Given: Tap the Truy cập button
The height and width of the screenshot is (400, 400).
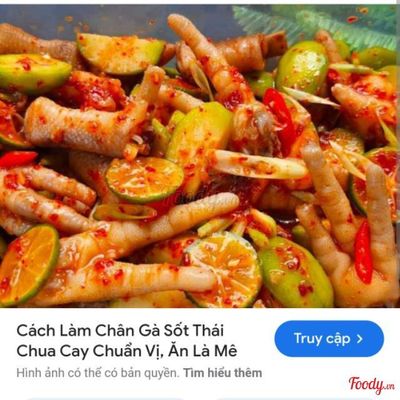Looking at the screenshot, I should 329,339.
